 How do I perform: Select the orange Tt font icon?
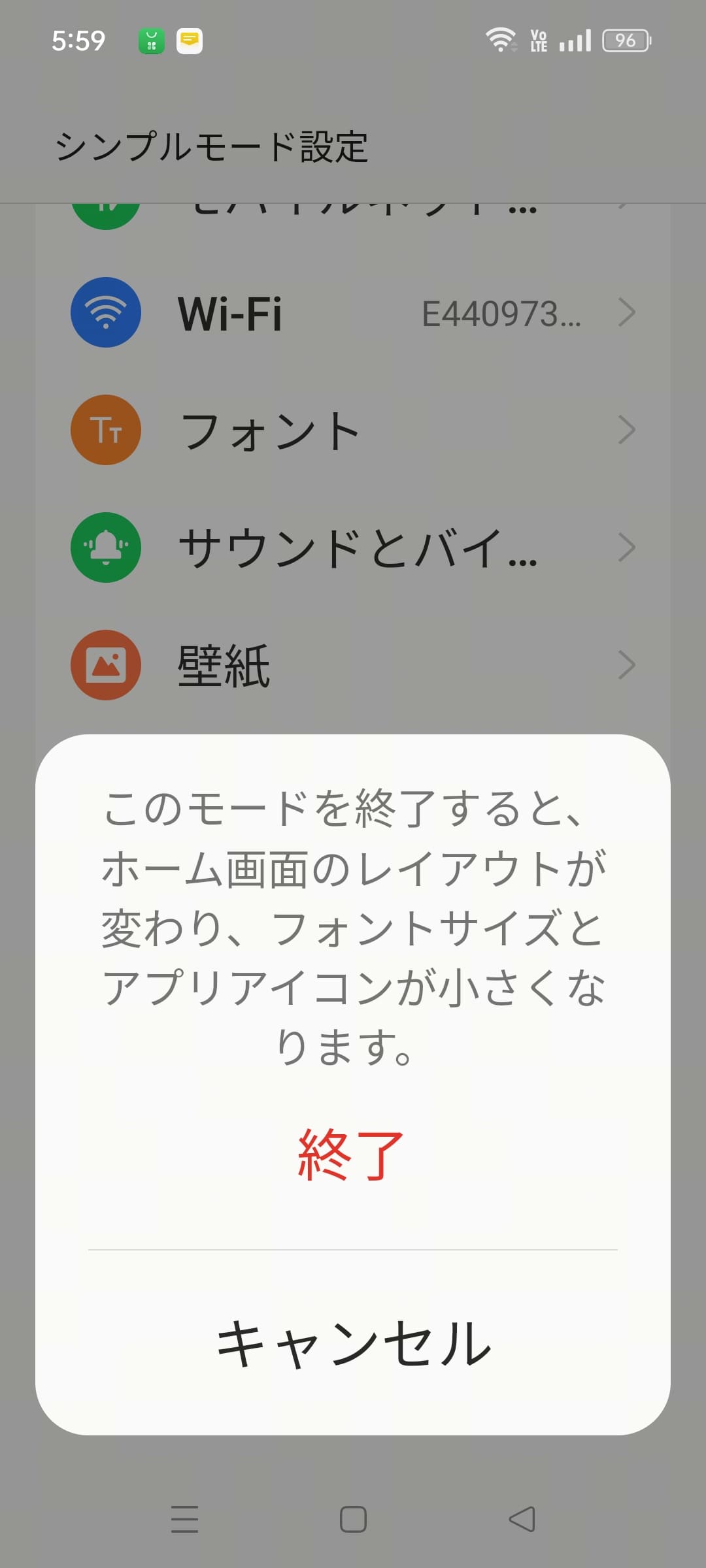[105, 429]
